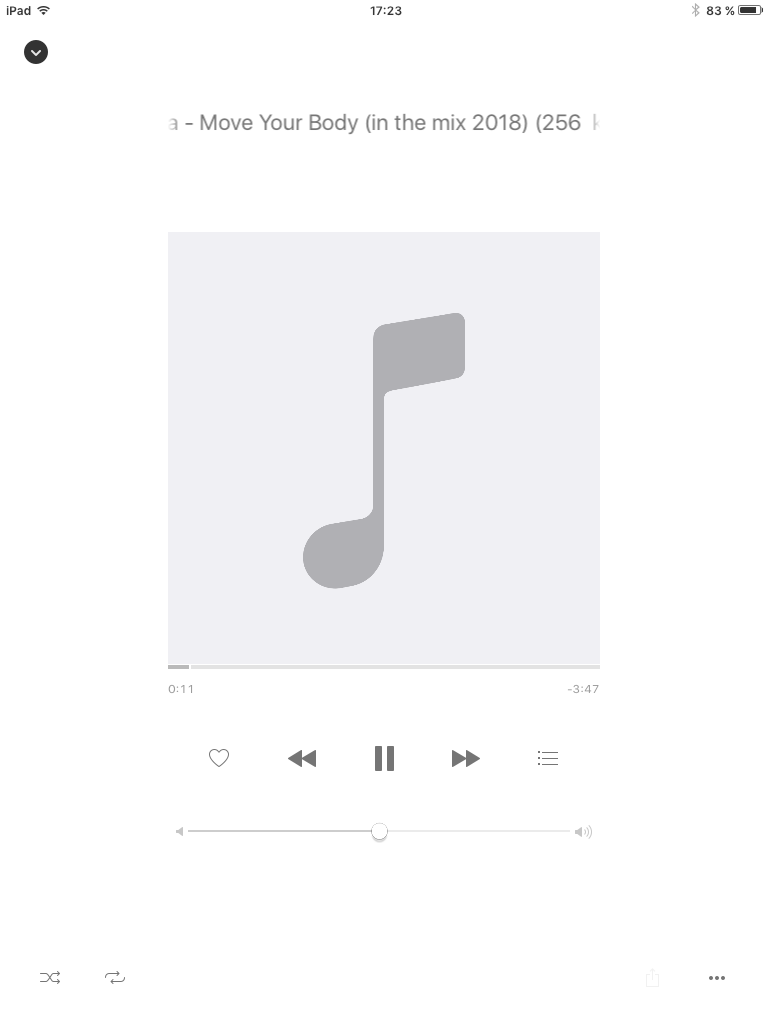Open the more options menu
768x1024 pixels.
coord(717,978)
